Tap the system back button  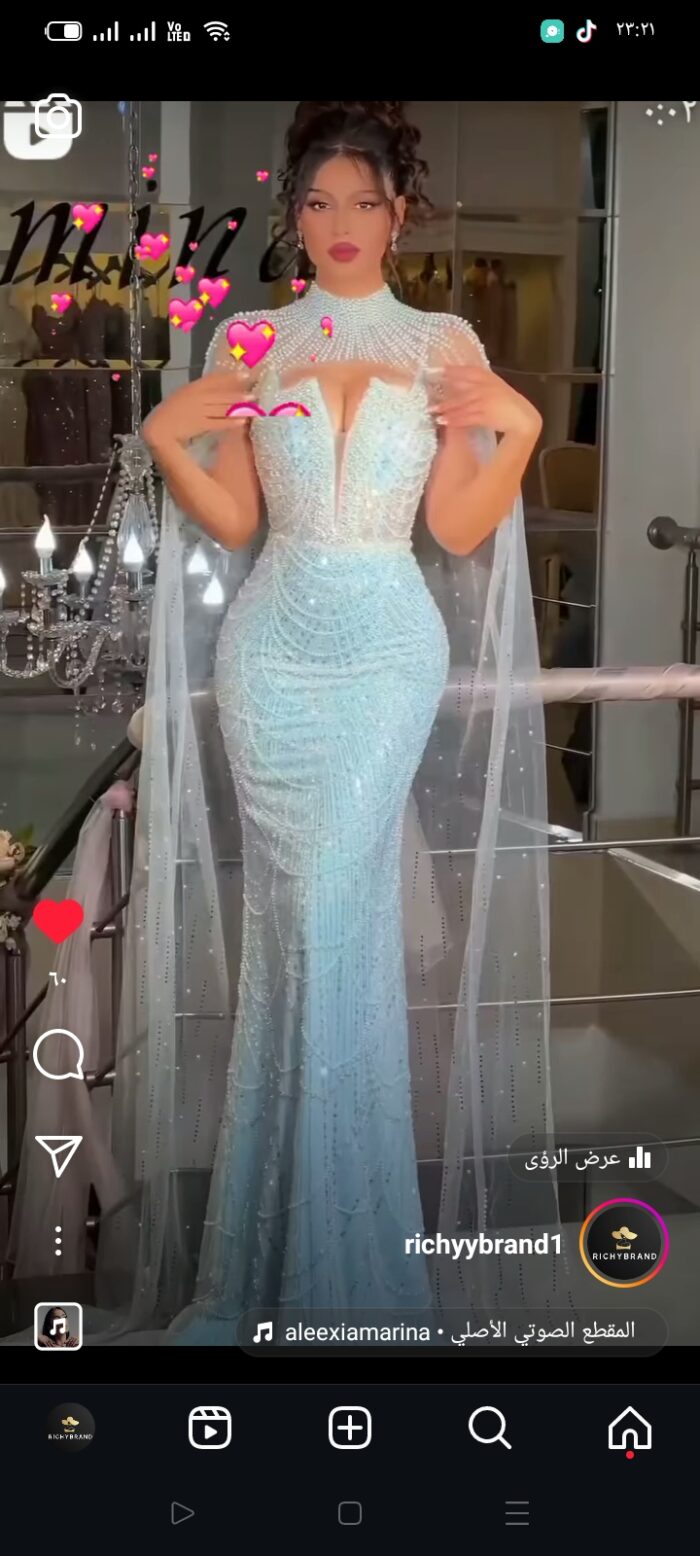click(182, 1513)
